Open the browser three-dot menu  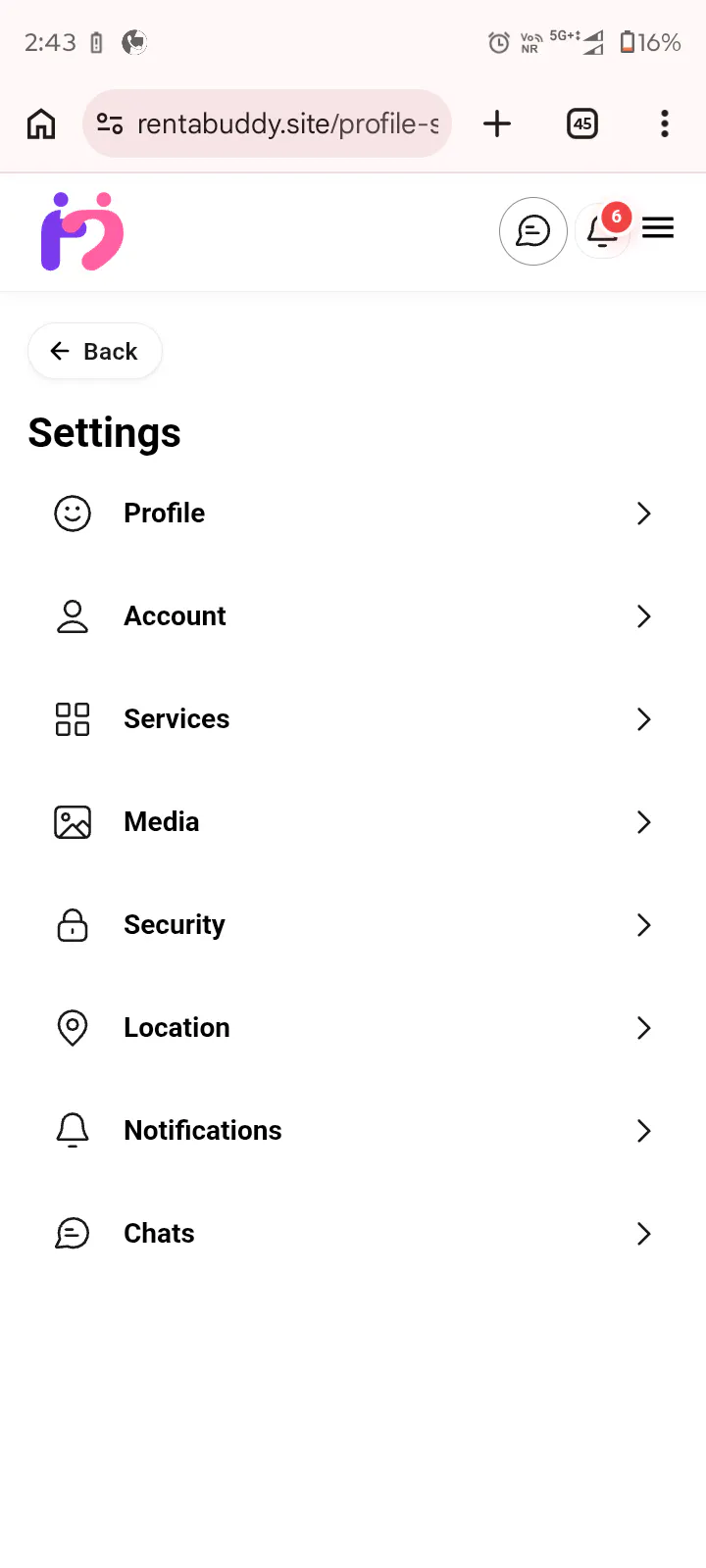(x=665, y=123)
